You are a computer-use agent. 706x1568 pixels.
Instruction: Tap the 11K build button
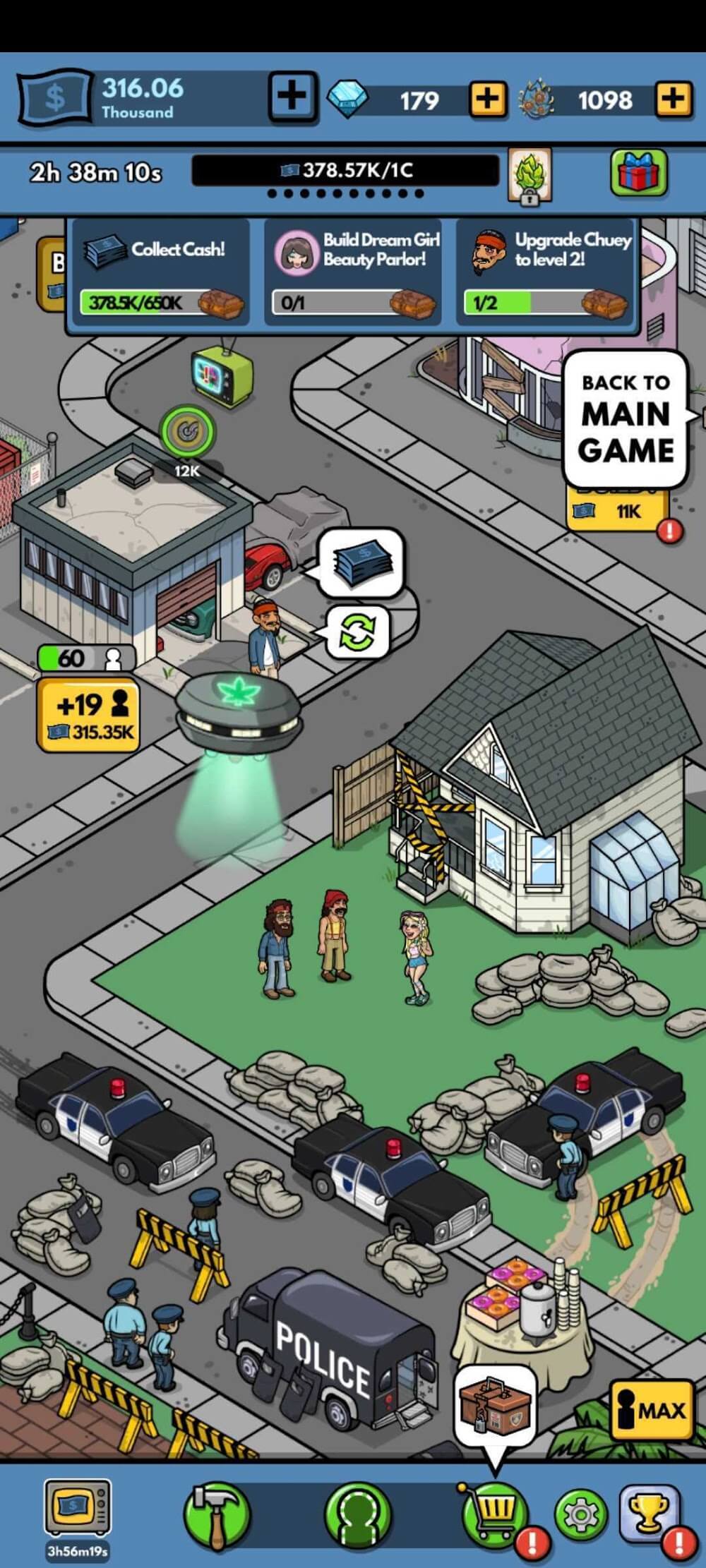click(617, 511)
